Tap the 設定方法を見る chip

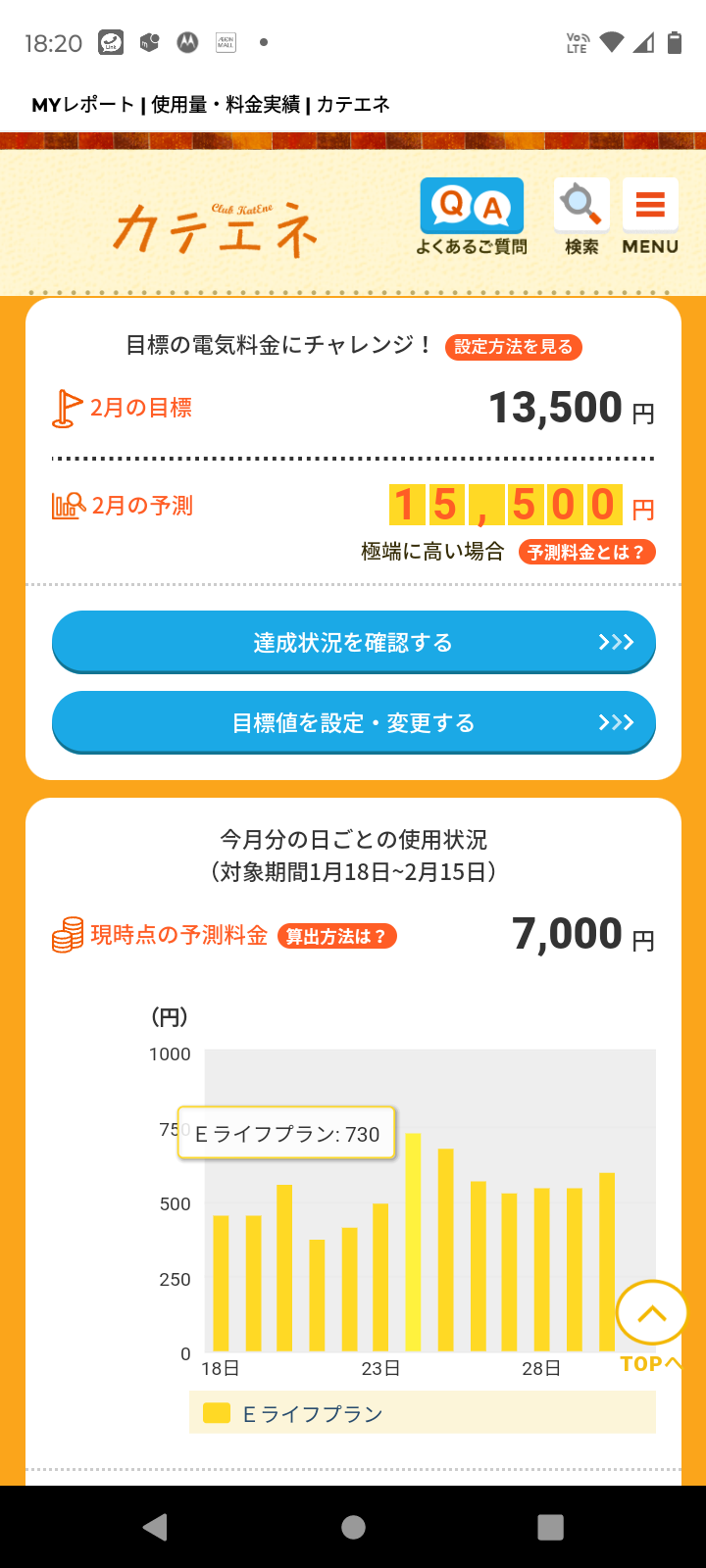[x=513, y=347]
